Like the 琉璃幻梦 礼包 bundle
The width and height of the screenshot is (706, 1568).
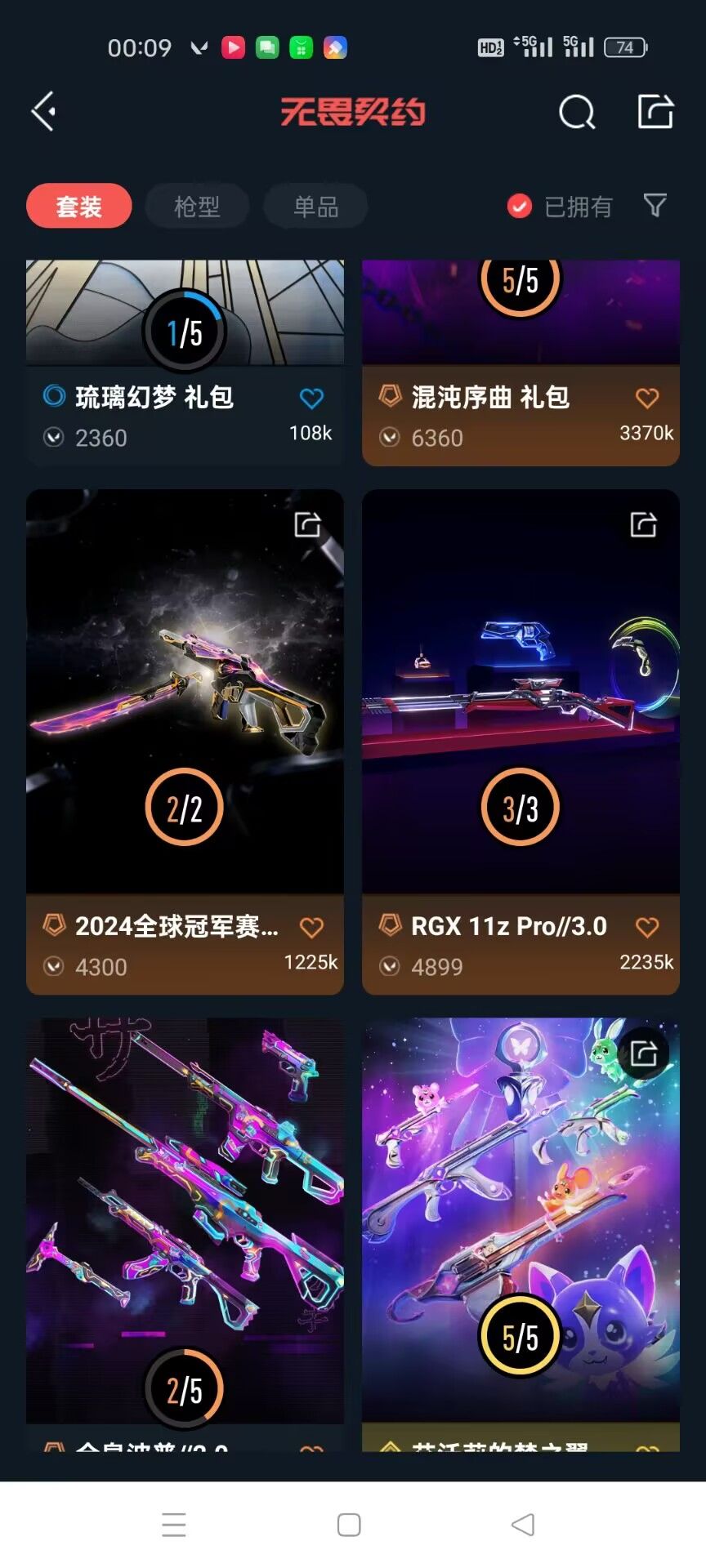311,399
